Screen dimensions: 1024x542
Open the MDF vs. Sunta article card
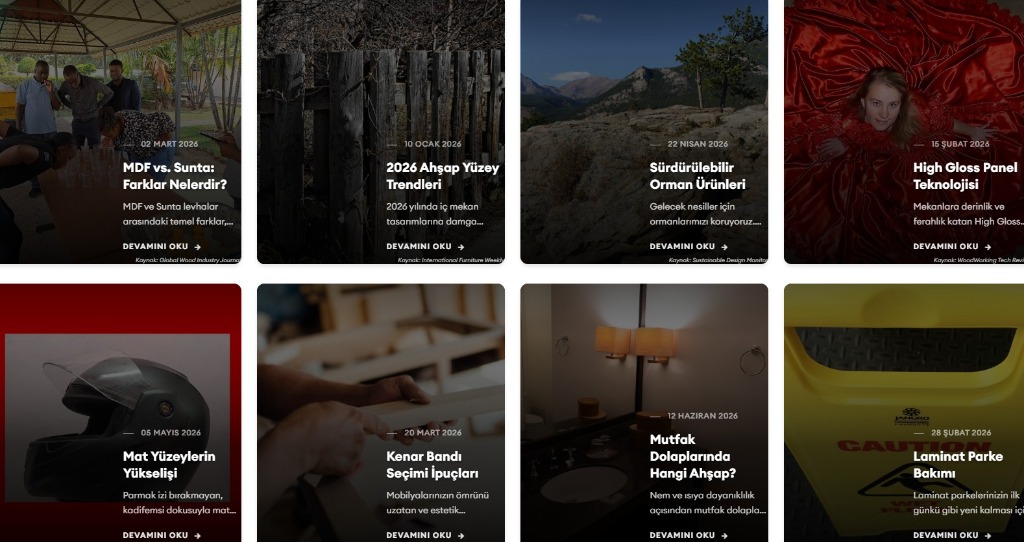(174, 176)
